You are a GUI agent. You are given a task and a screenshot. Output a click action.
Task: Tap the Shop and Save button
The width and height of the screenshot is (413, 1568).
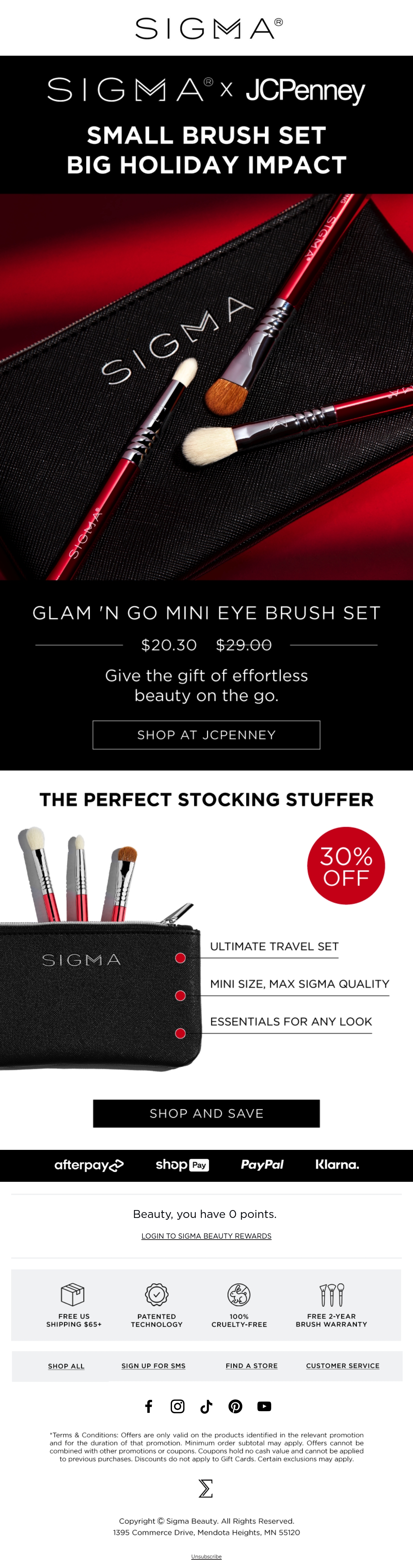[206, 1113]
